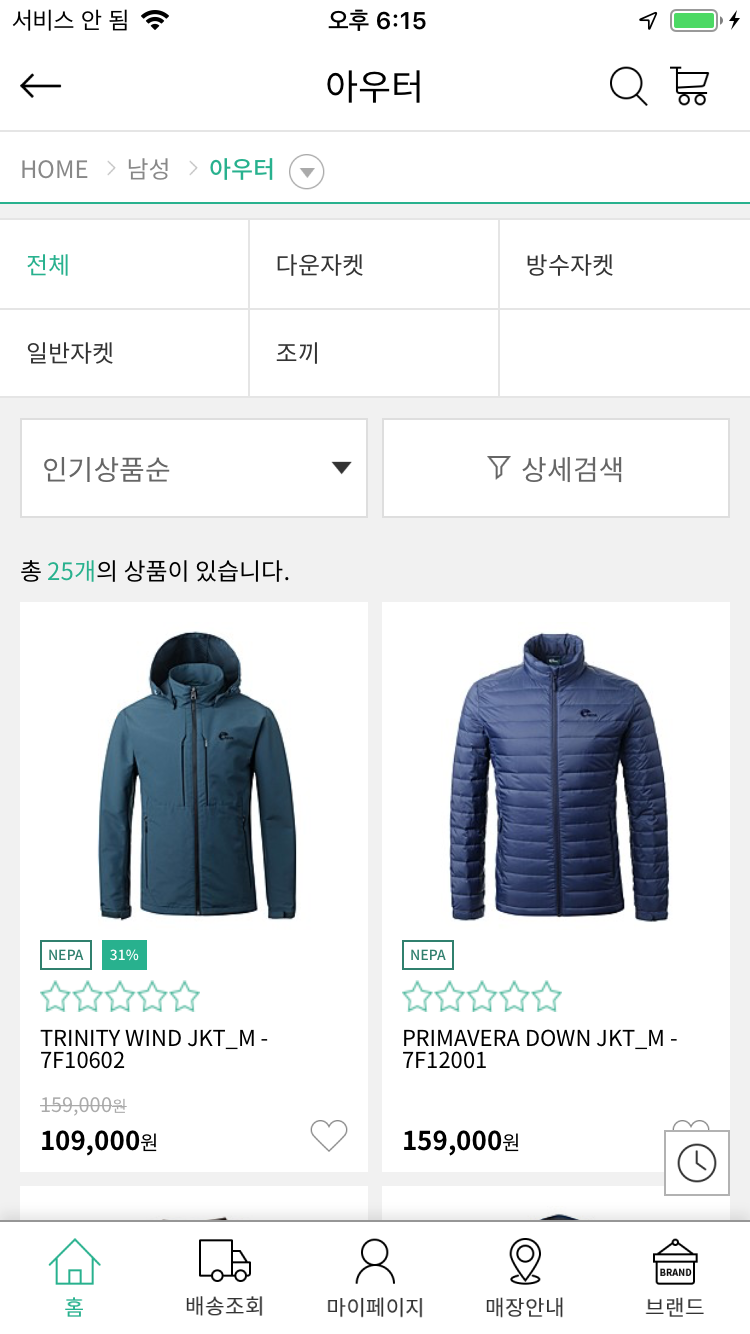The height and width of the screenshot is (1334, 750).
Task: Switch to the 배송조회 tab
Action: coord(225,1277)
